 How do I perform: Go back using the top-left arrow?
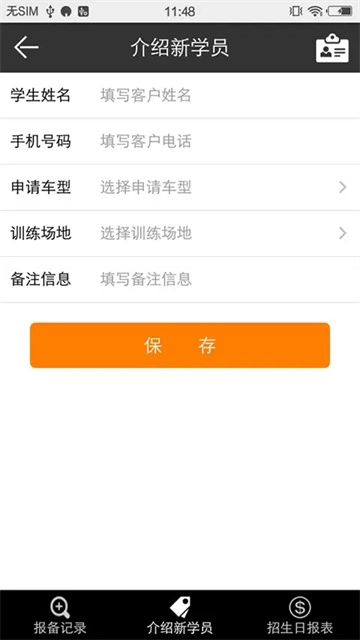pyautogui.click(x=26, y=47)
